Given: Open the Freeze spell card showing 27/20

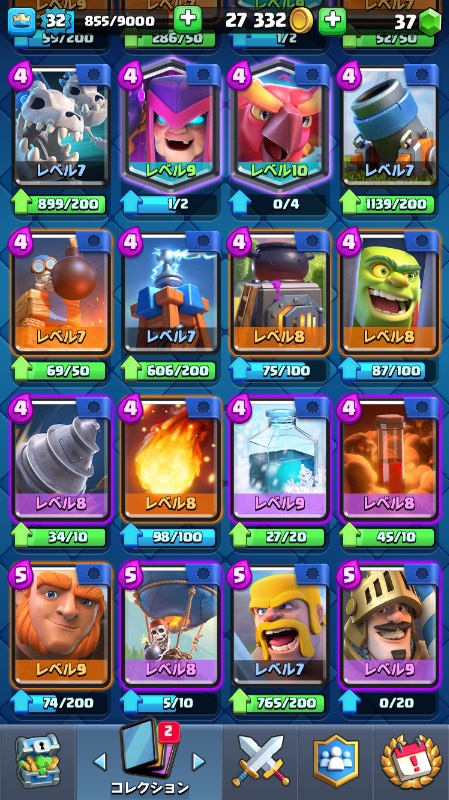Looking at the screenshot, I should pos(280,459).
